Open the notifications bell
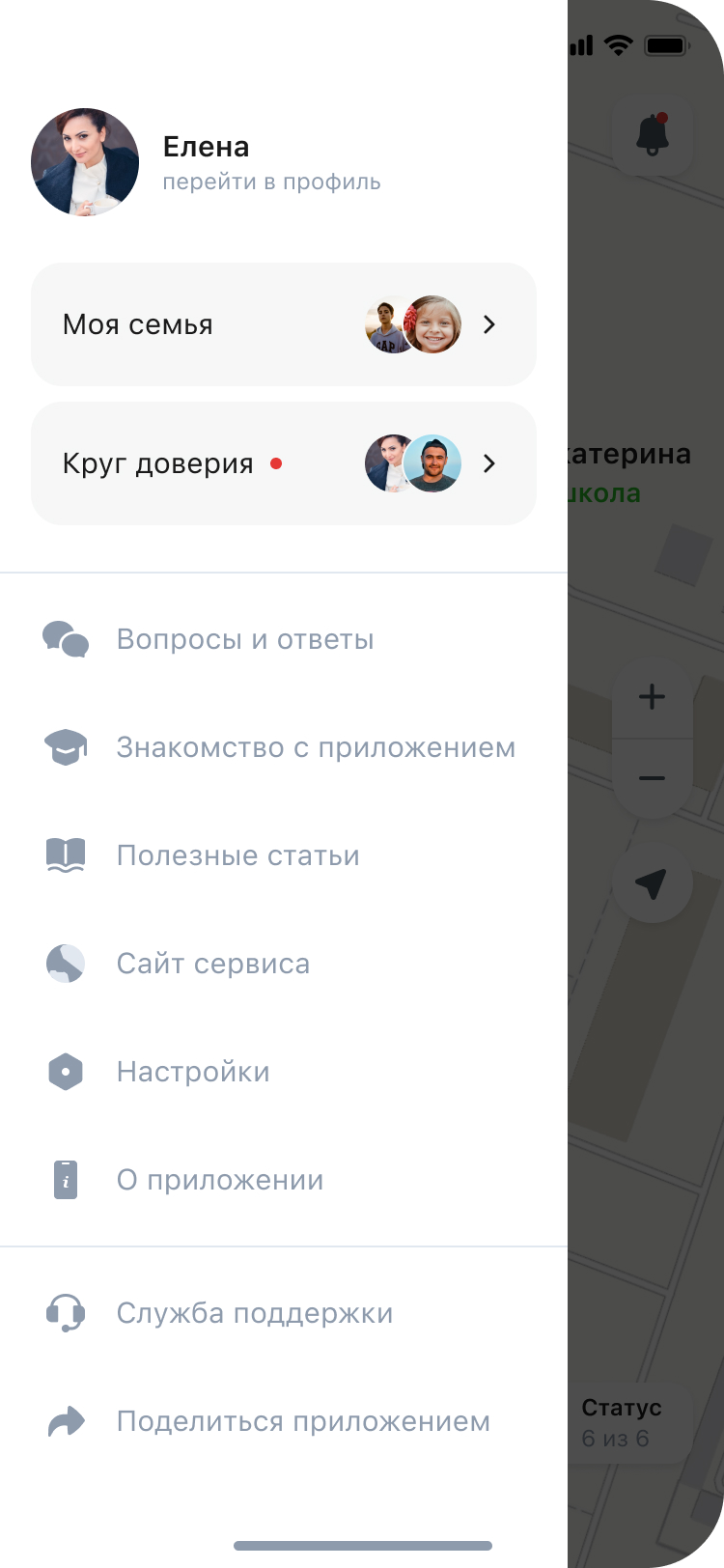Viewport: 724px width, 1568px height. pyautogui.click(x=653, y=135)
